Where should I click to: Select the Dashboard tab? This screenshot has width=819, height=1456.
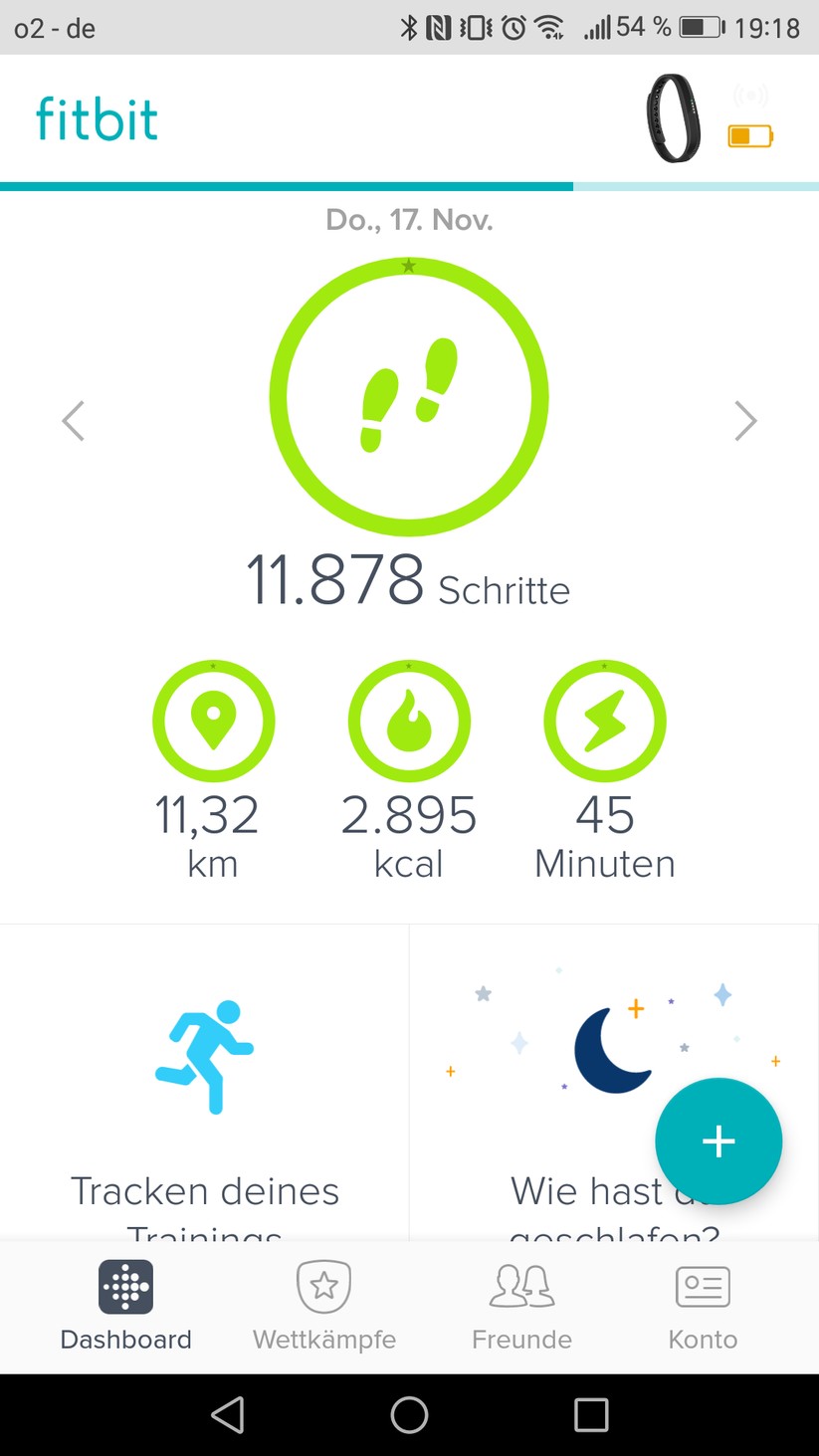125,1305
